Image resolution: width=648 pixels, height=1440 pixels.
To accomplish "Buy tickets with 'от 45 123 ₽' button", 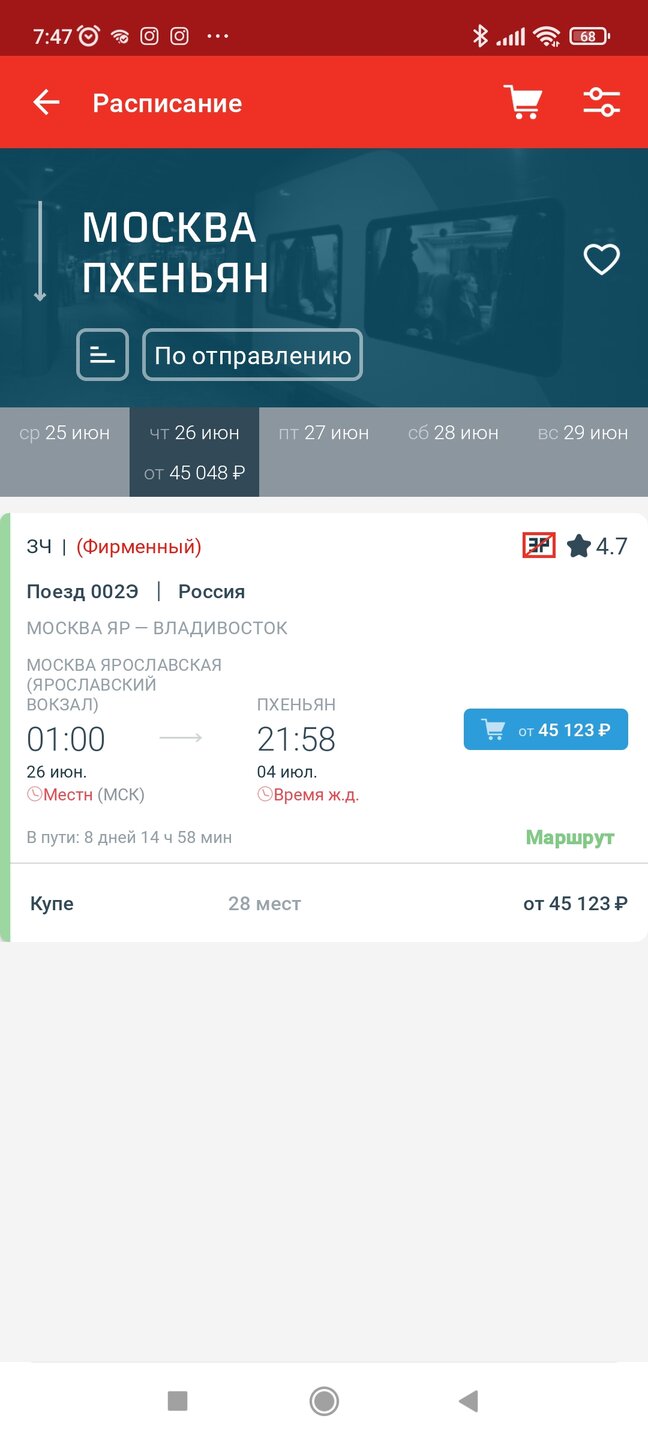I will 546,730.
